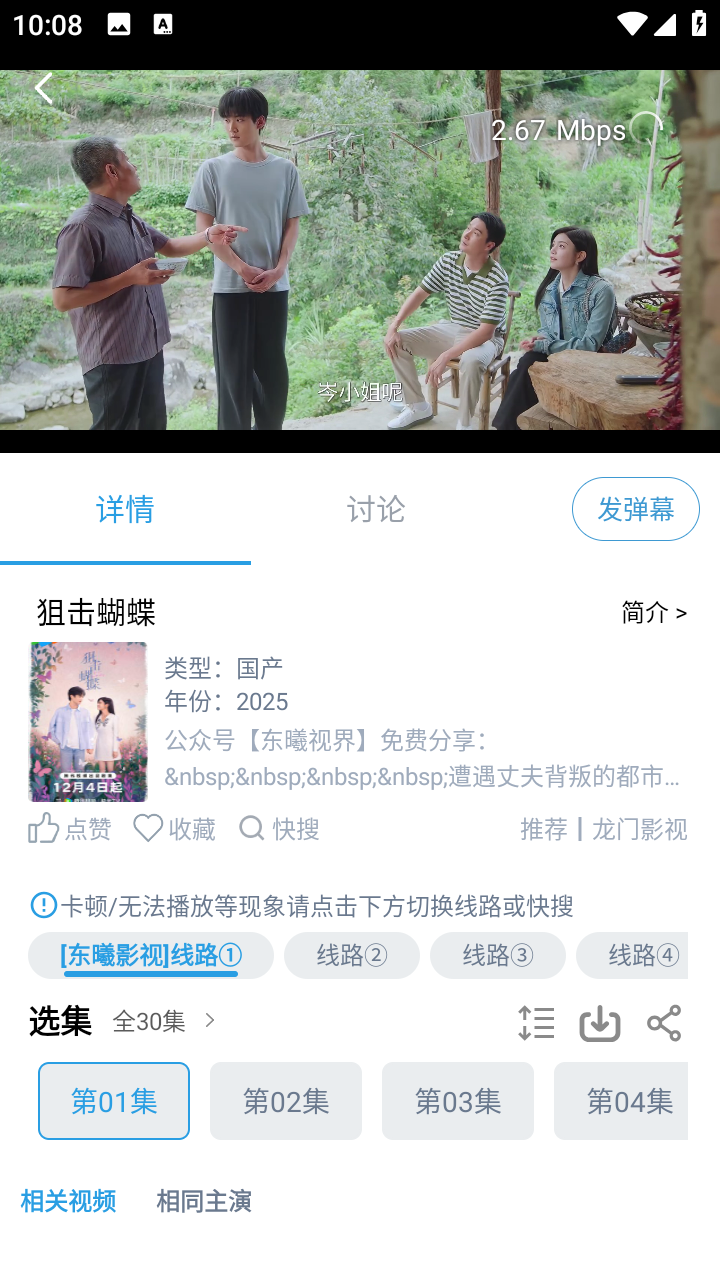720x1280 pixels.
Task: Tap the download icon
Action: [600, 1023]
